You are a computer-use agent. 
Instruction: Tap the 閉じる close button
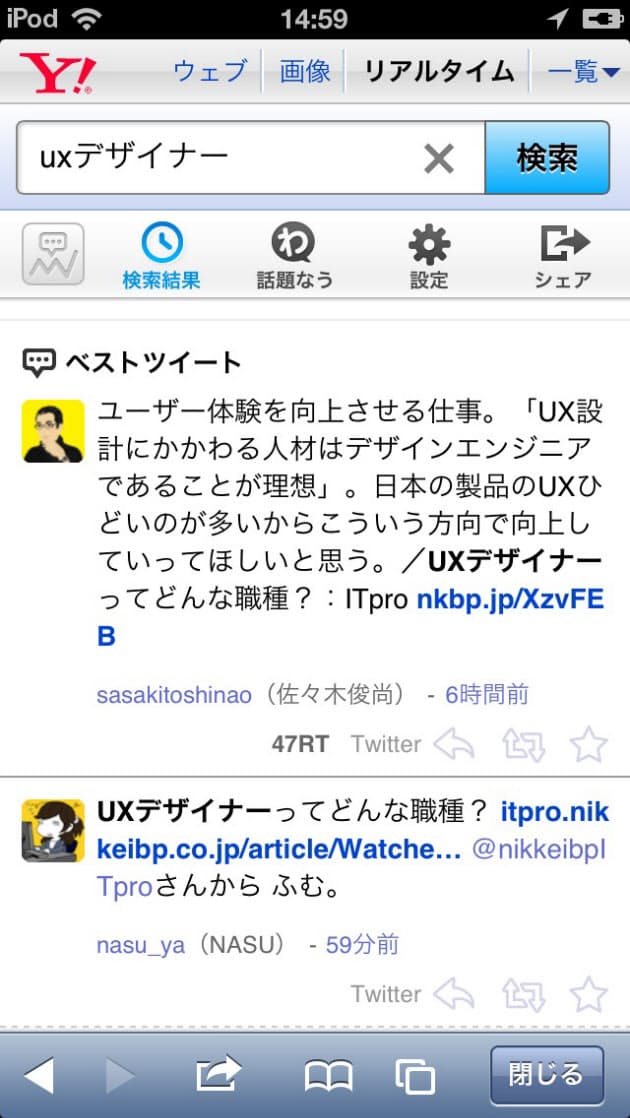click(546, 1075)
